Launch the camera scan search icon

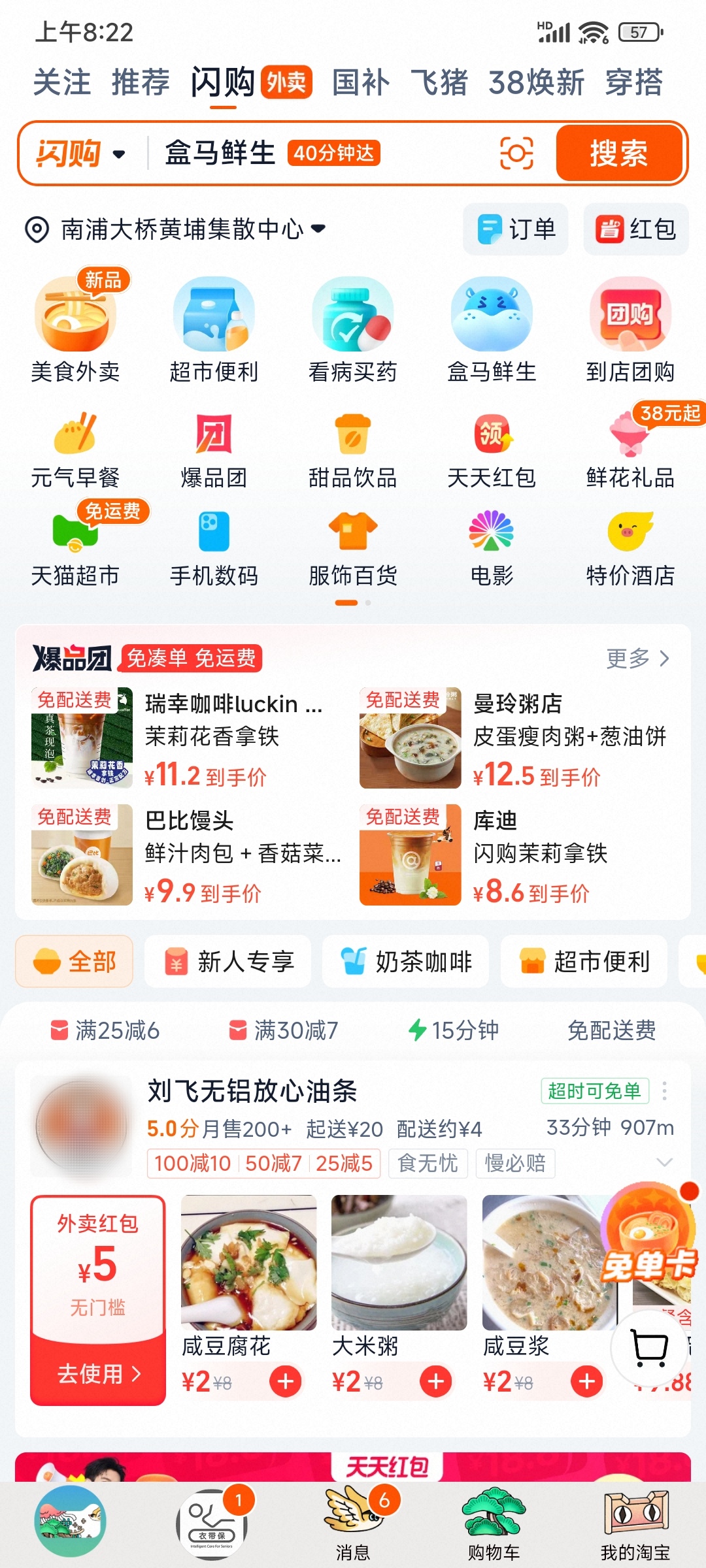tap(516, 152)
